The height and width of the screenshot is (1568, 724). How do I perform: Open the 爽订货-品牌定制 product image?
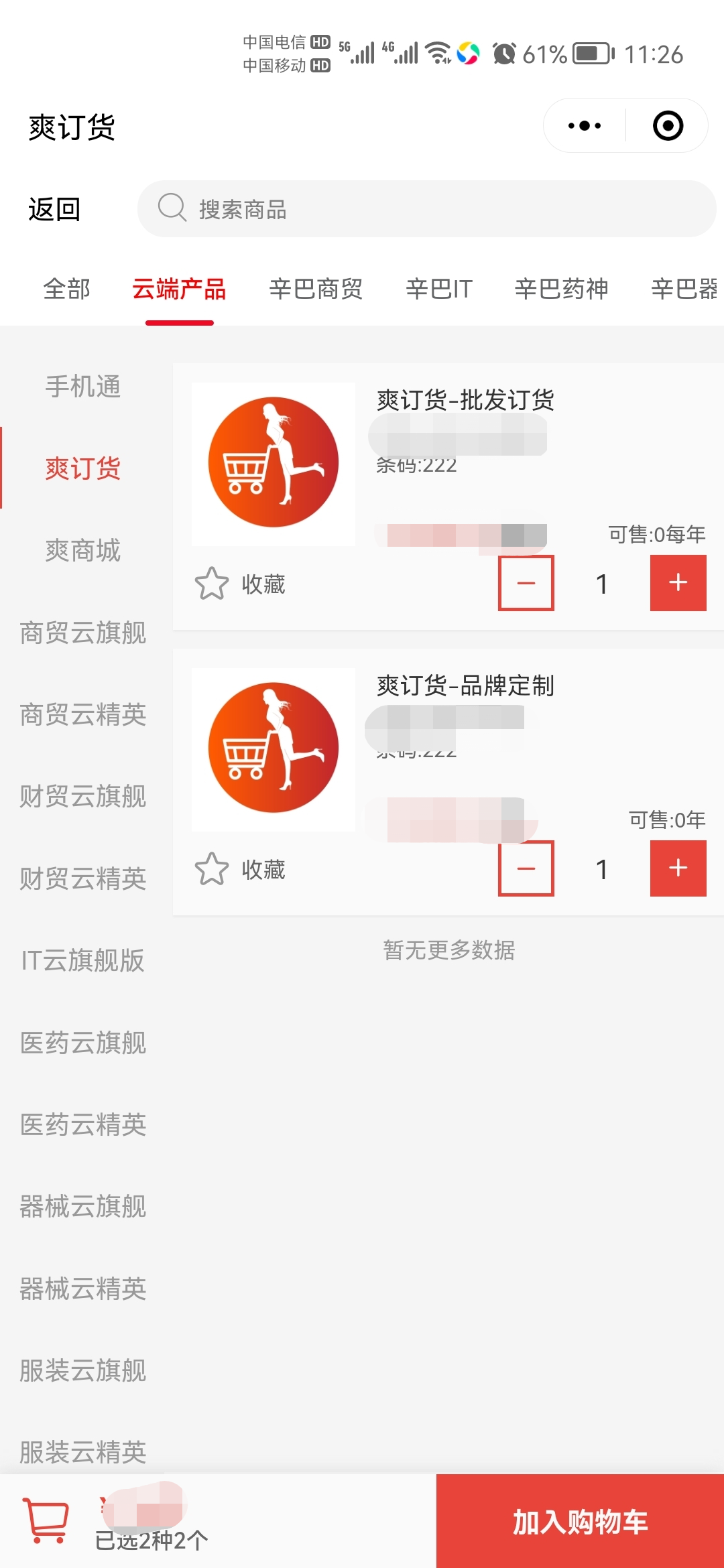pyautogui.click(x=274, y=749)
